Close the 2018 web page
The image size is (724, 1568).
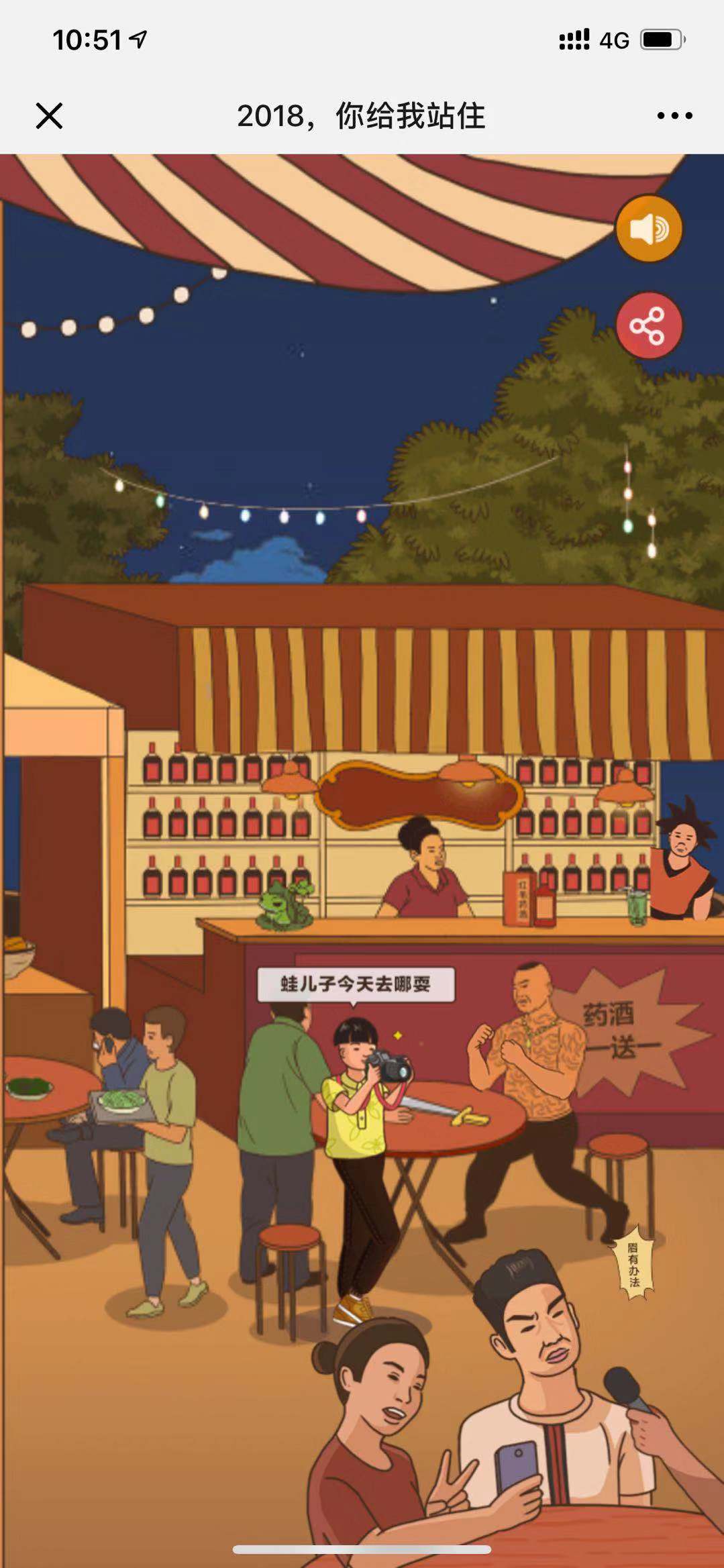(x=49, y=116)
